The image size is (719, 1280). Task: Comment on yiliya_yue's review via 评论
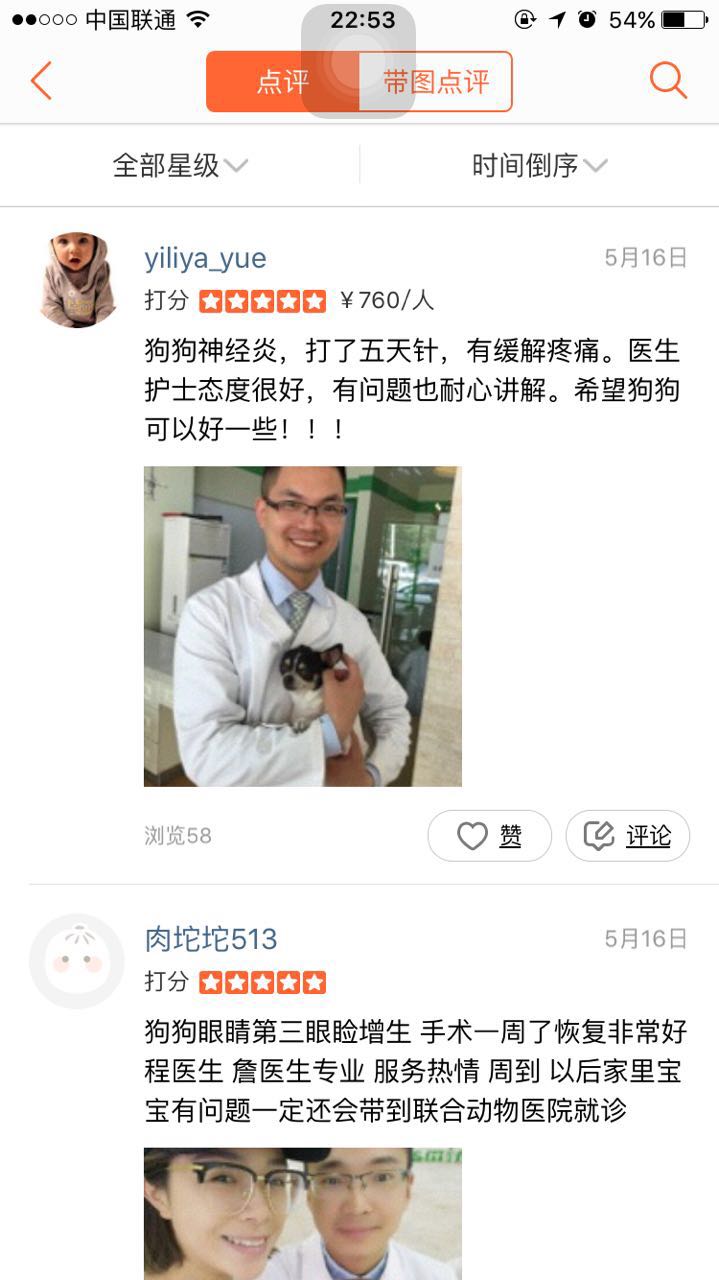click(x=628, y=836)
